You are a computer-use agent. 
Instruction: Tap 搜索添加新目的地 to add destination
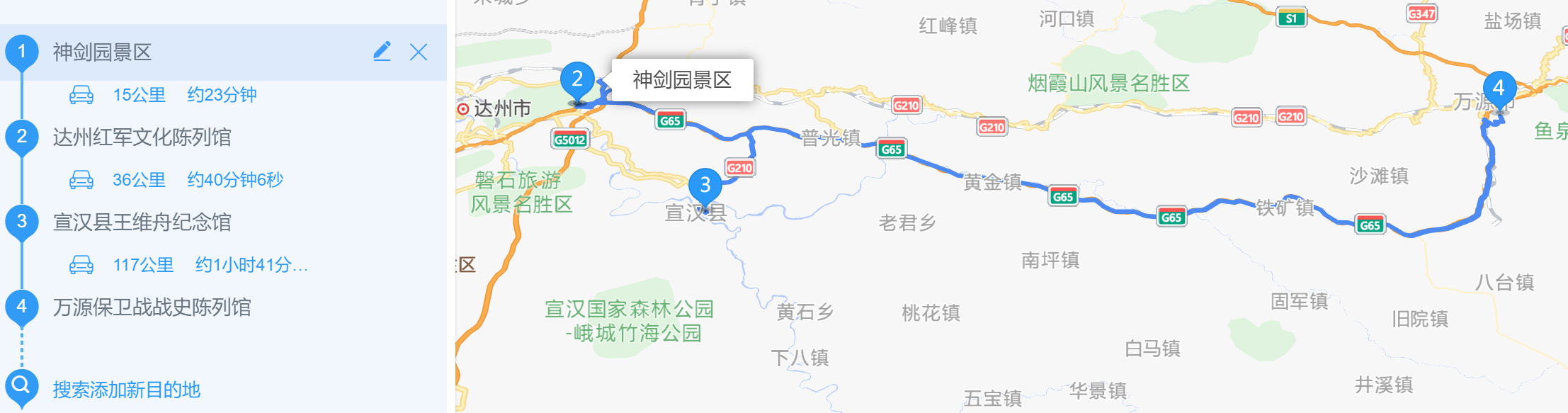click(x=126, y=389)
